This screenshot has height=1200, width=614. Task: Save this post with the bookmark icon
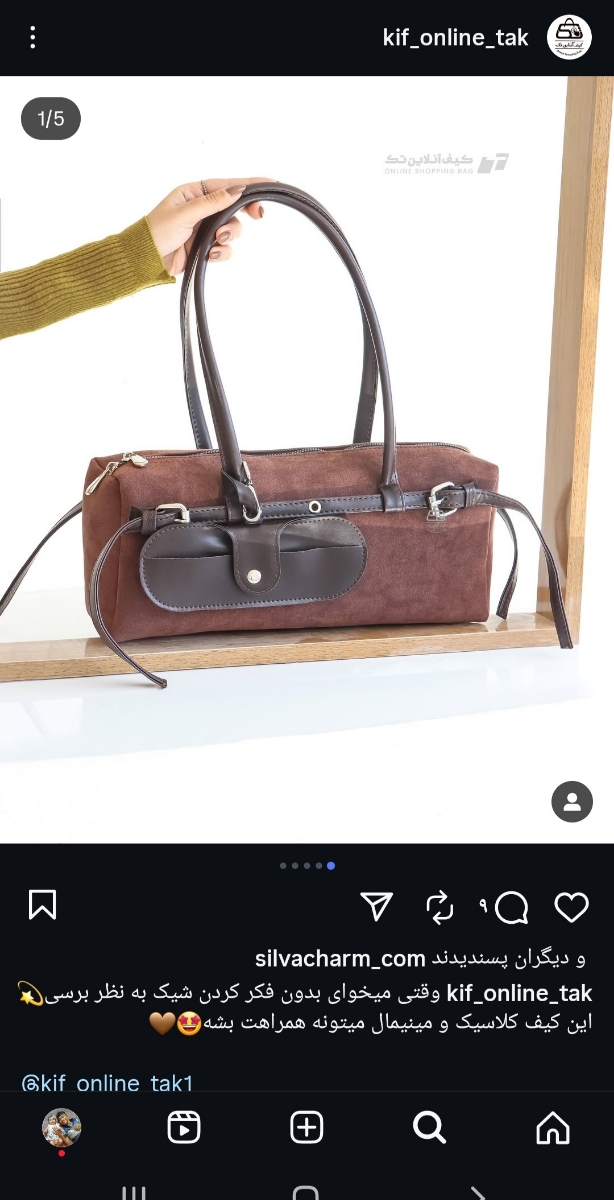click(42, 906)
